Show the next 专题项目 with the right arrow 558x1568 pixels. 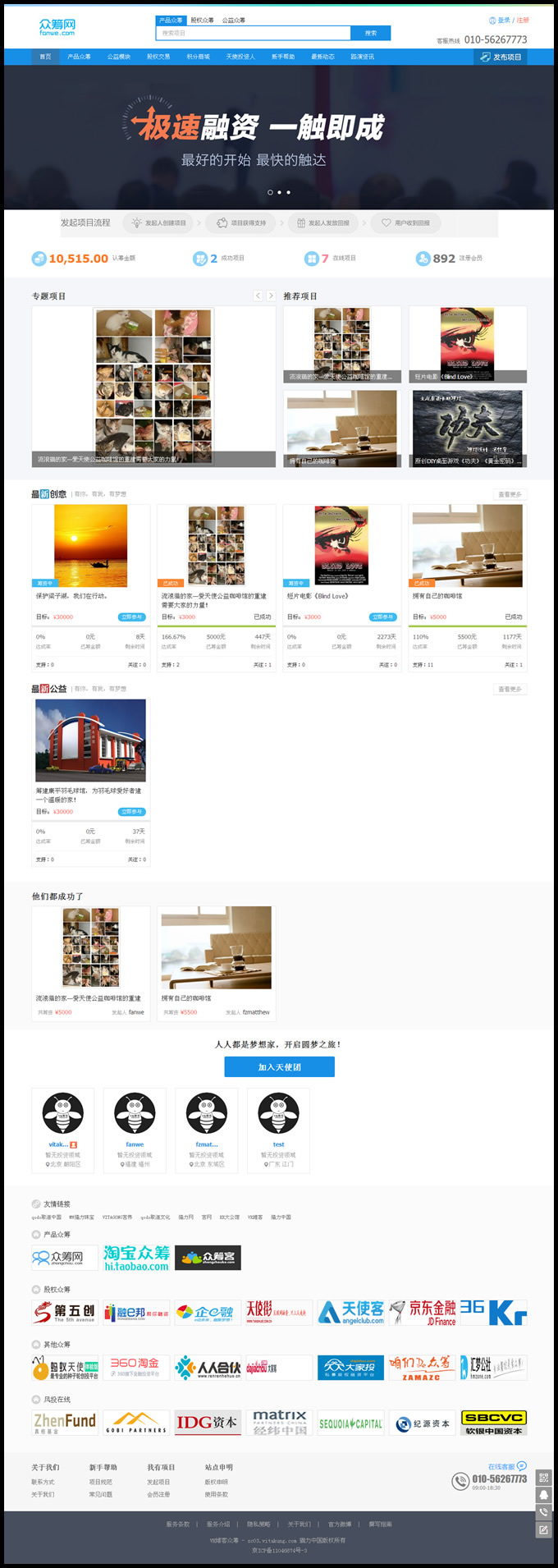click(x=271, y=296)
